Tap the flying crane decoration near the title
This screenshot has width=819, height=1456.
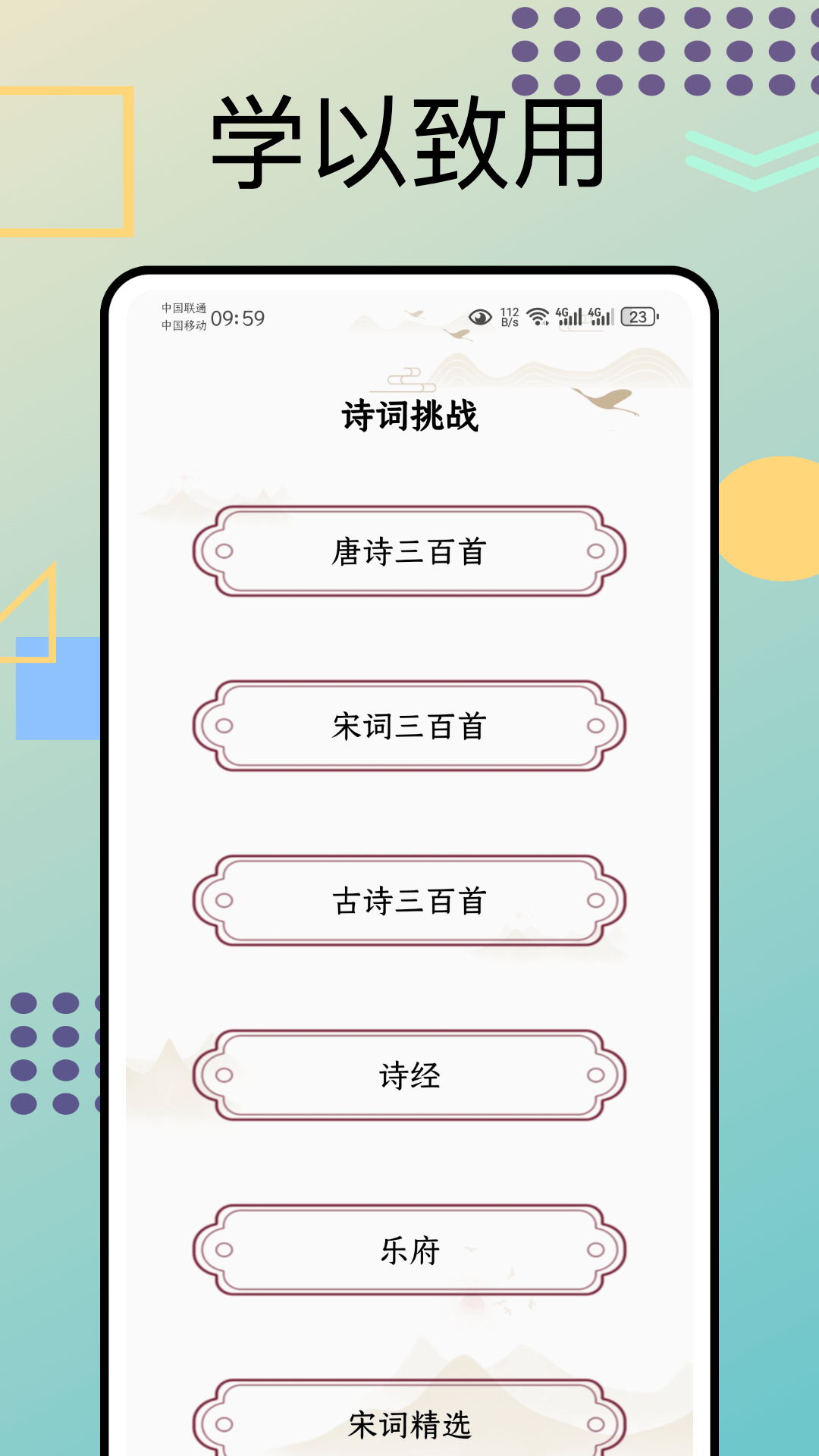click(603, 400)
